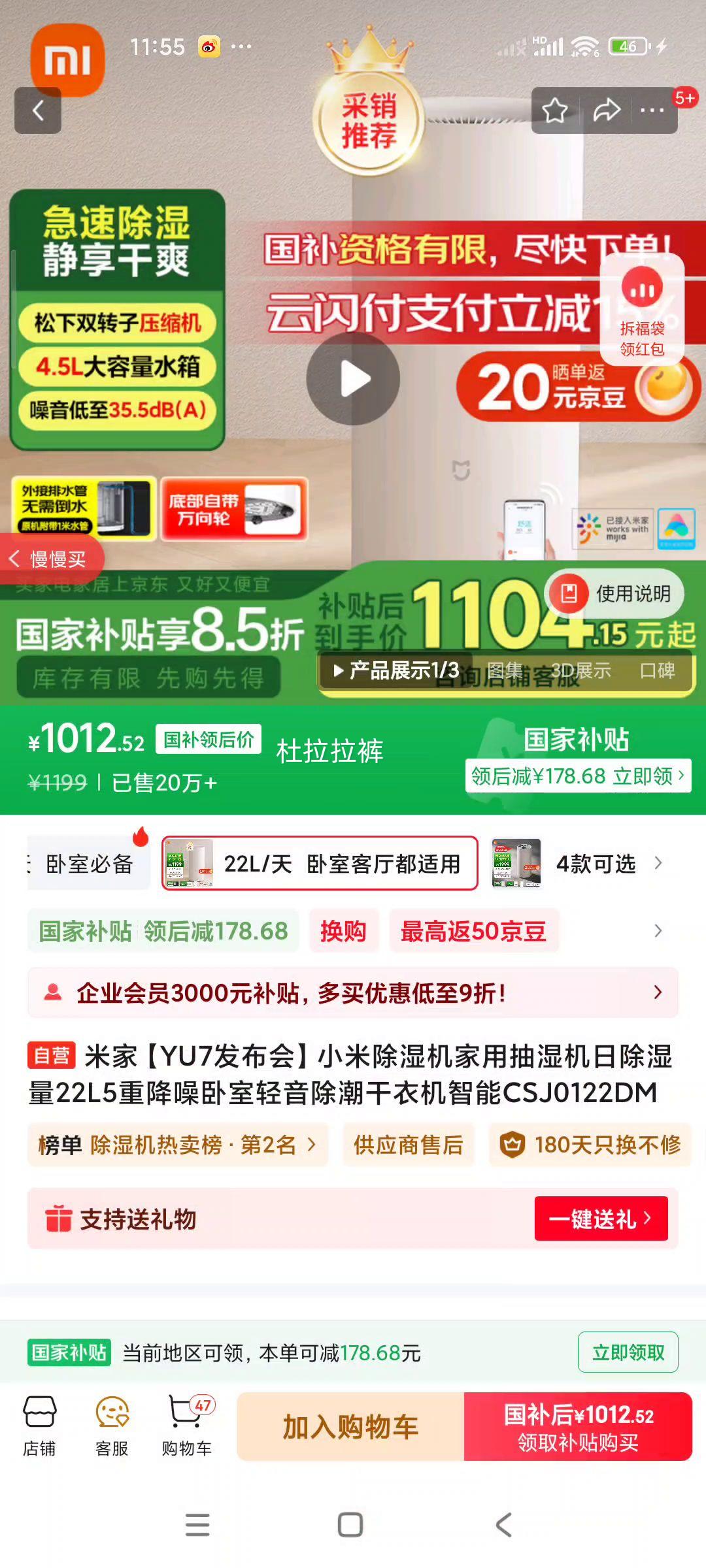Tap 加入购物车 to add to cart

click(x=350, y=1427)
